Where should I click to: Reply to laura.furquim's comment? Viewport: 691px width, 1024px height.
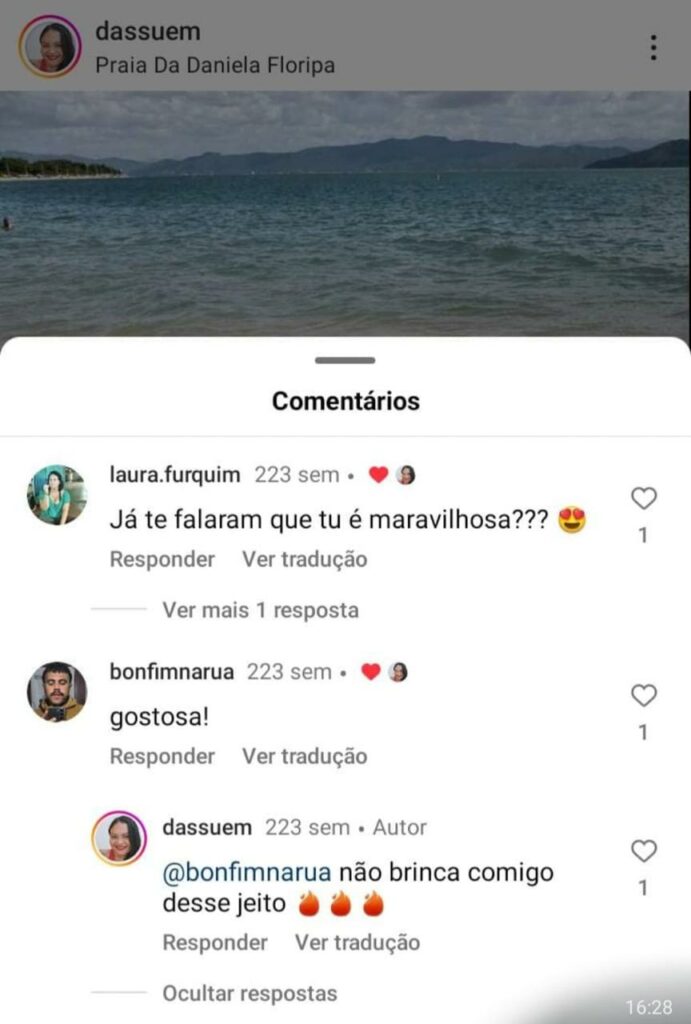(162, 559)
